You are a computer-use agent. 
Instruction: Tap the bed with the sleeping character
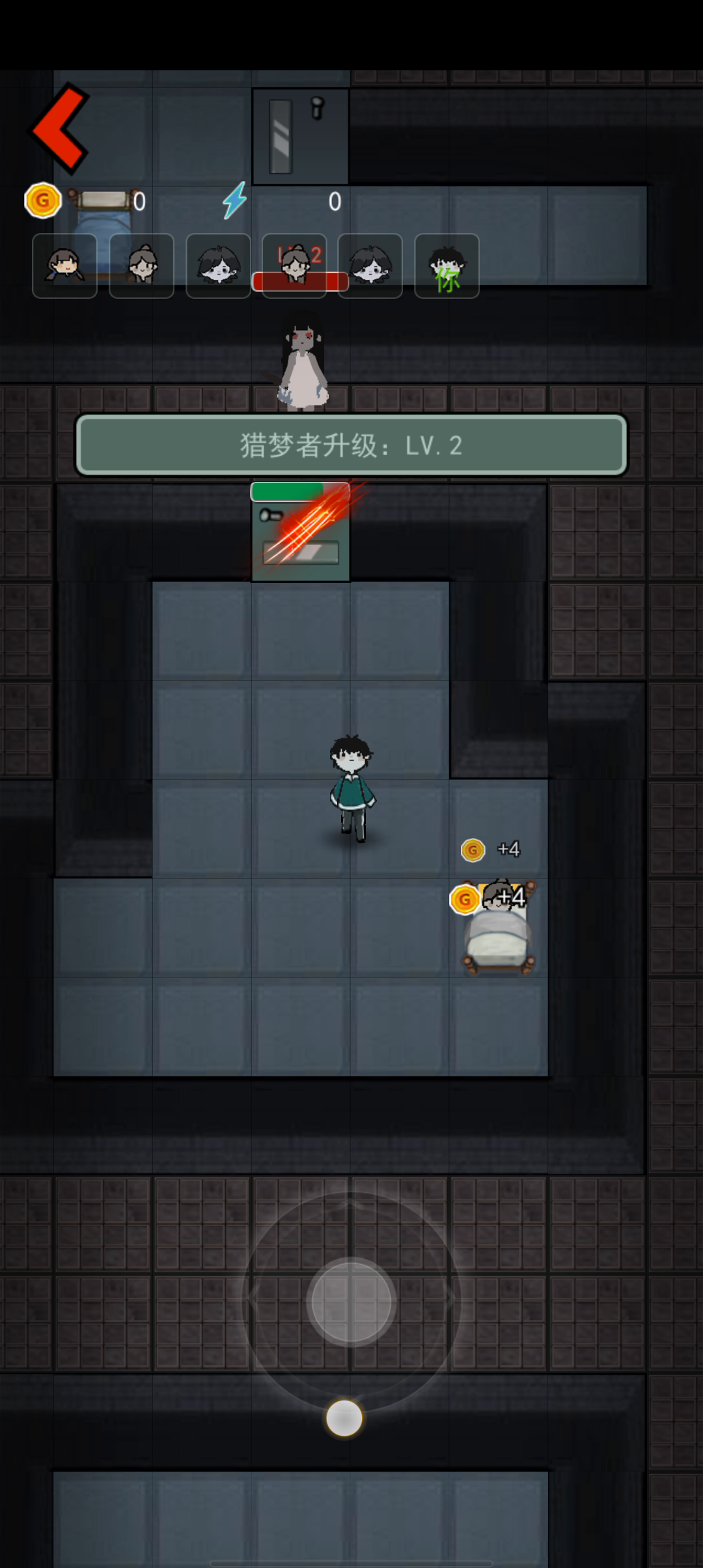tap(499, 928)
